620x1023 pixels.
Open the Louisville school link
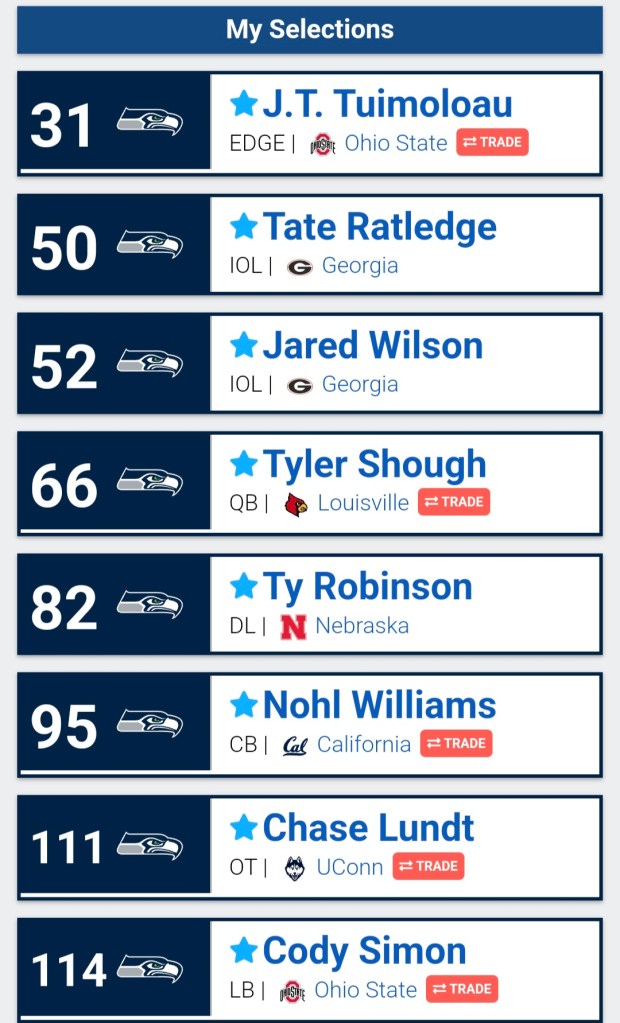pos(363,503)
